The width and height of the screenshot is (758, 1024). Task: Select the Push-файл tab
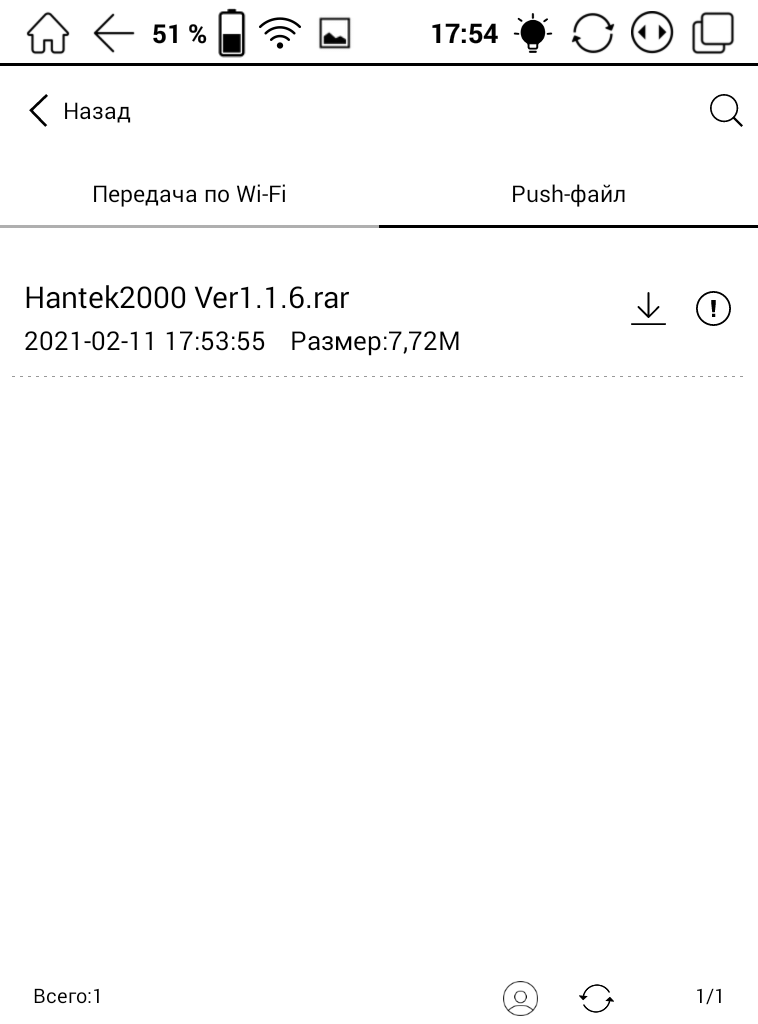(x=568, y=194)
